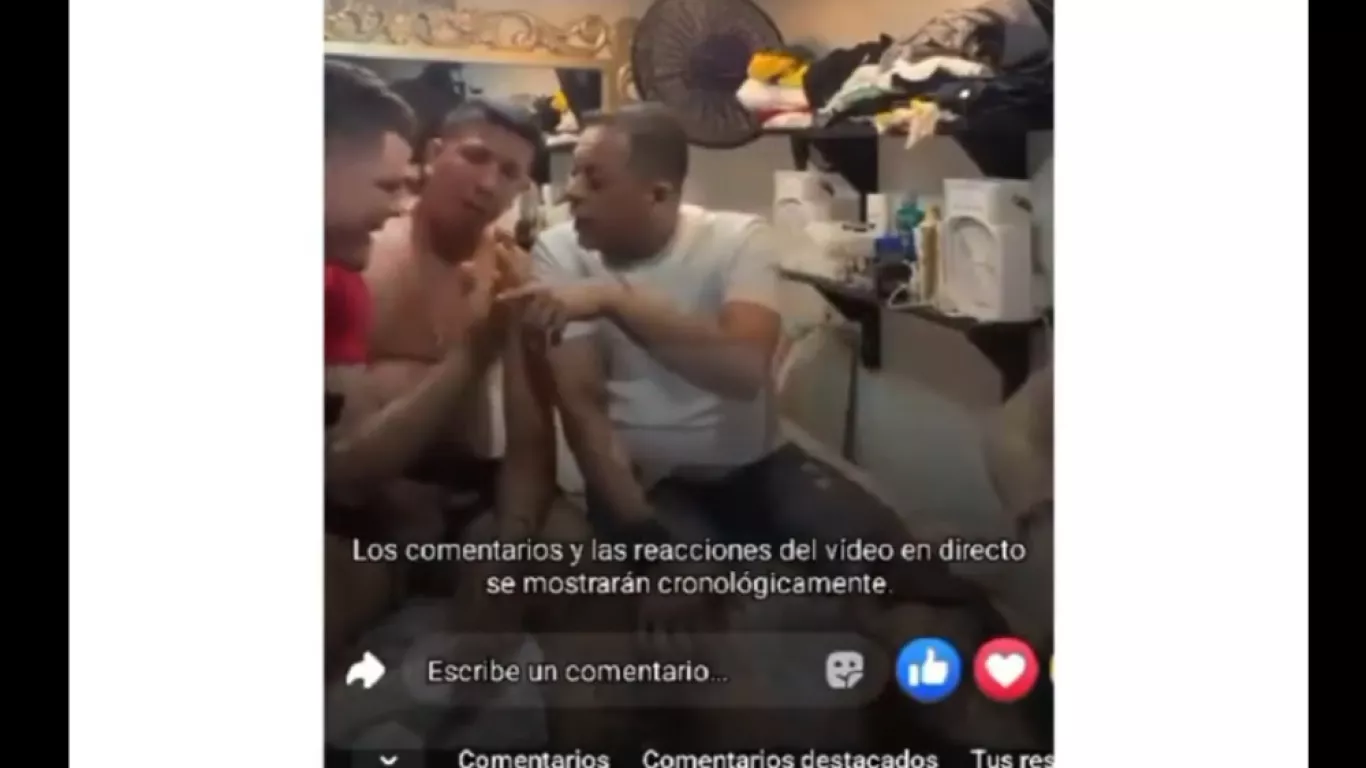React with the blue thumbs-up Like
1366x768 pixels.
point(928,670)
